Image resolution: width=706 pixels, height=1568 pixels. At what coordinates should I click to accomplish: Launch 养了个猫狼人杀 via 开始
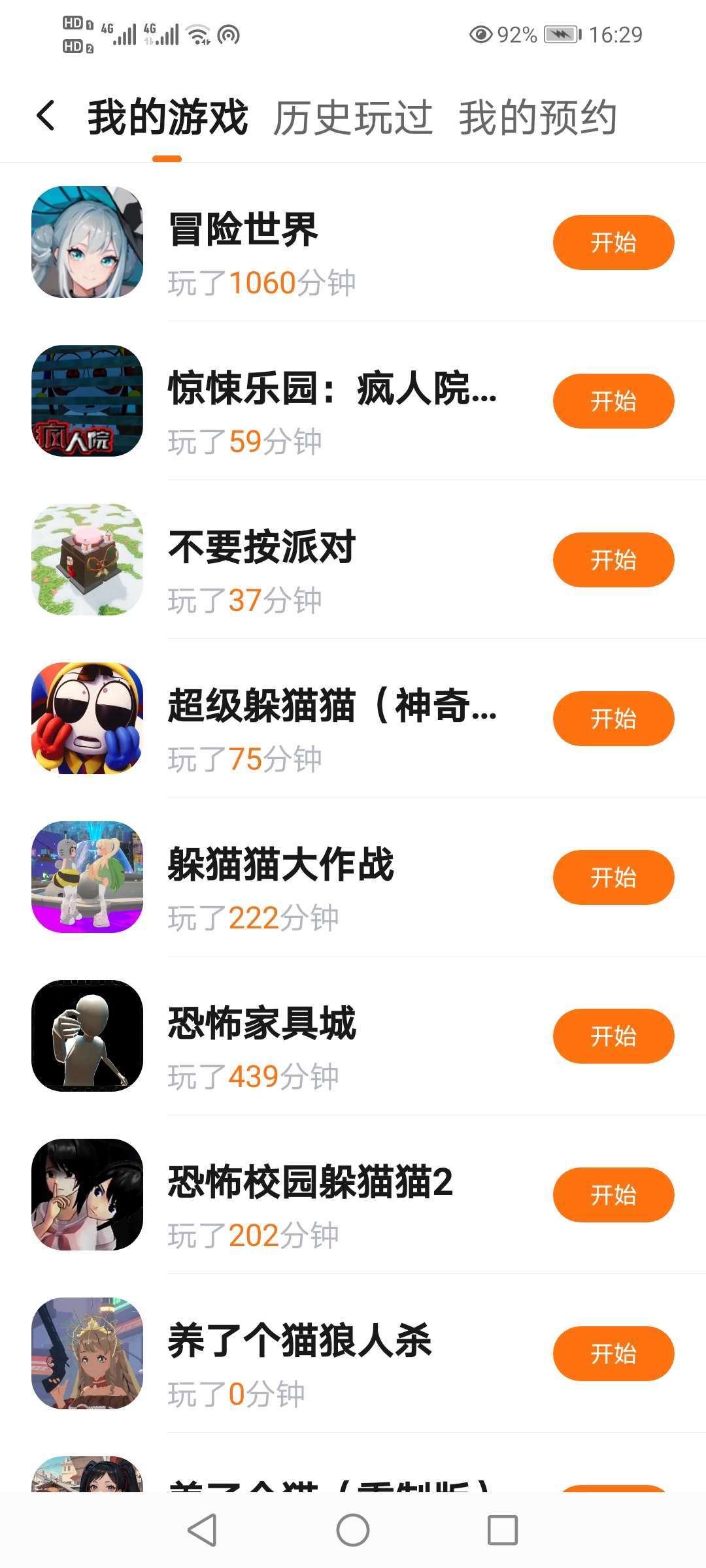pyautogui.click(x=613, y=1354)
